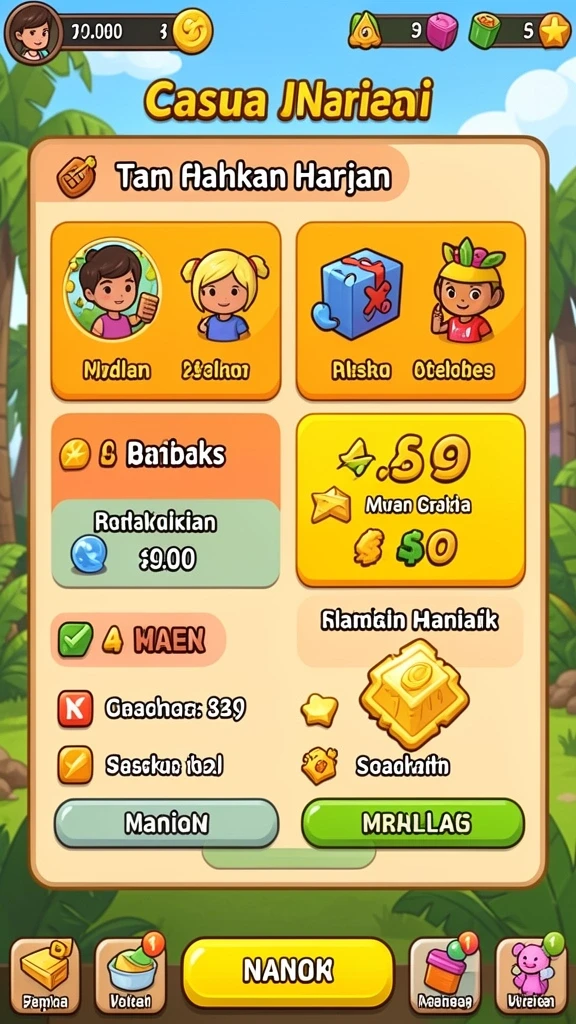Image resolution: width=576 pixels, height=1024 pixels.
Task: Tap the big yellow NANOK button
Action: [288, 970]
